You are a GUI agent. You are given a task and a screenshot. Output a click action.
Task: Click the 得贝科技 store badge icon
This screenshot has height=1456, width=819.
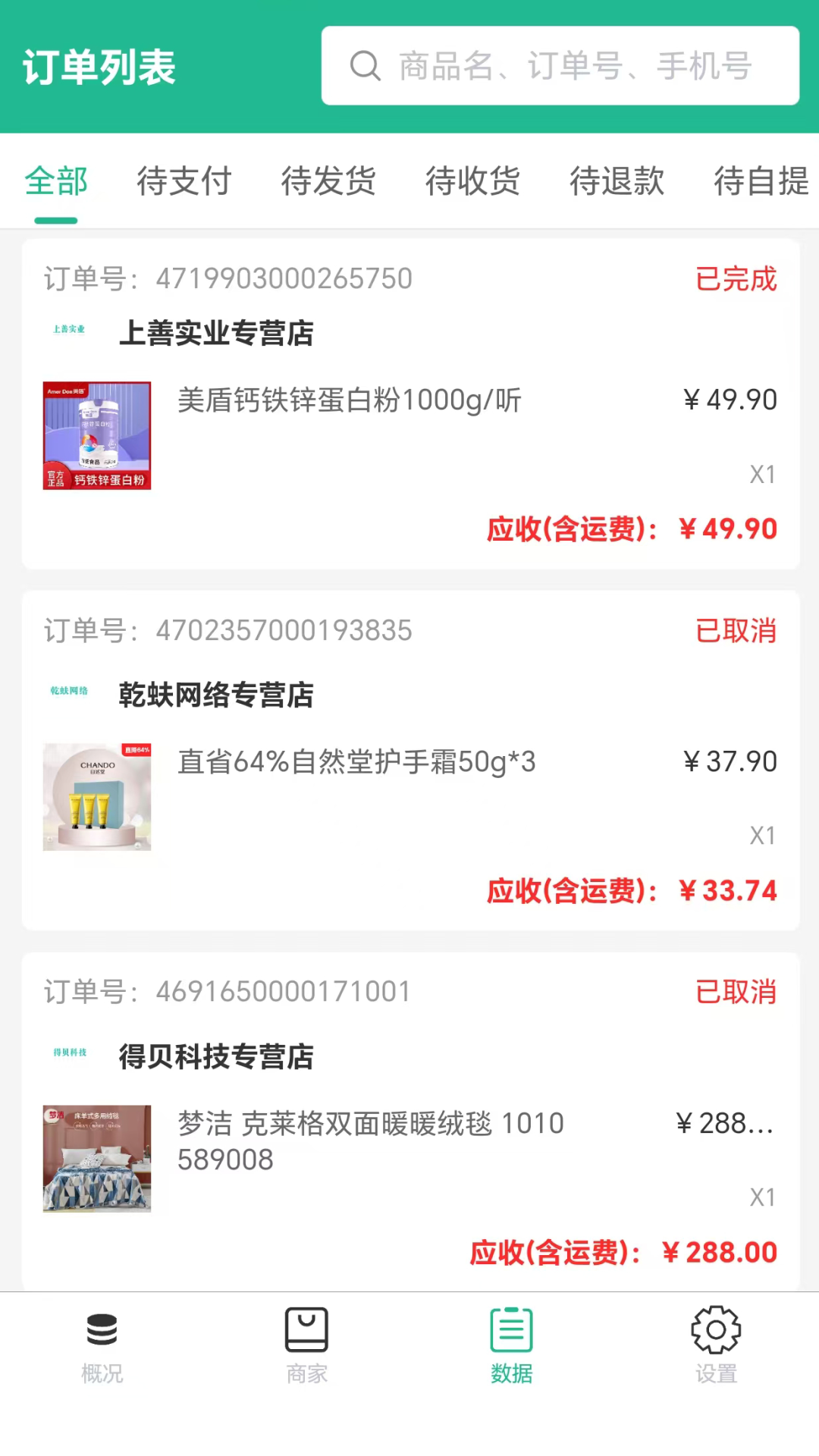point(69,1053)
